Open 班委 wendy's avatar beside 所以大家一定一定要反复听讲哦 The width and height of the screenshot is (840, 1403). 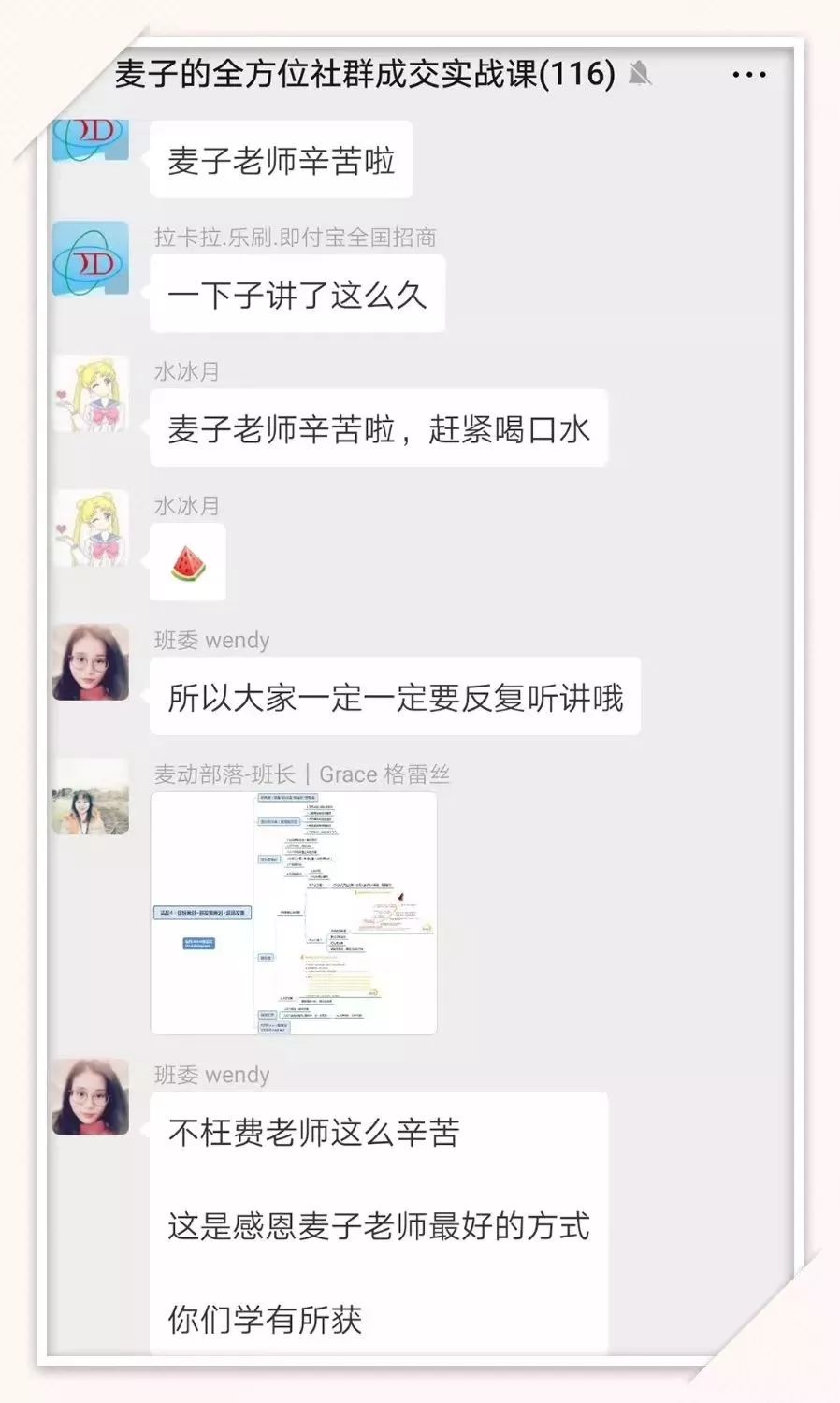pos(91,662)
